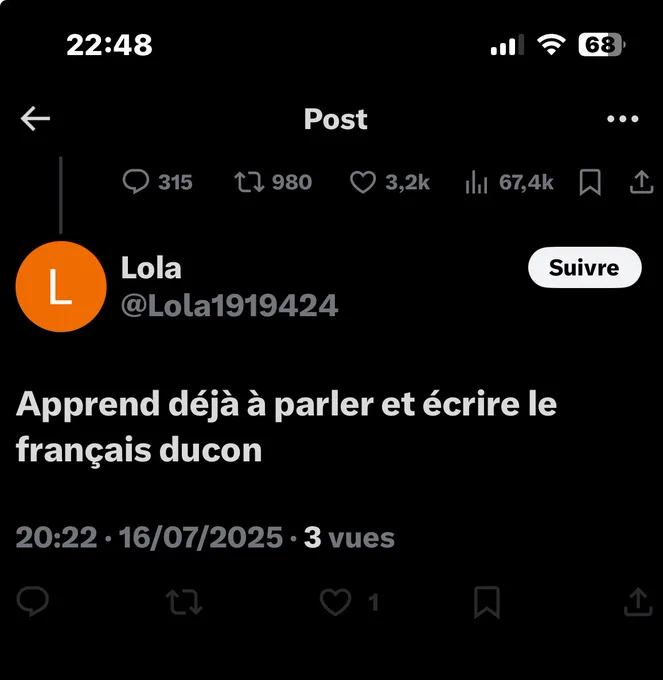The width and height of the screenshot is (663, 680).
Task: Follow Lola with the Suivre button
Action: (584, 268)
